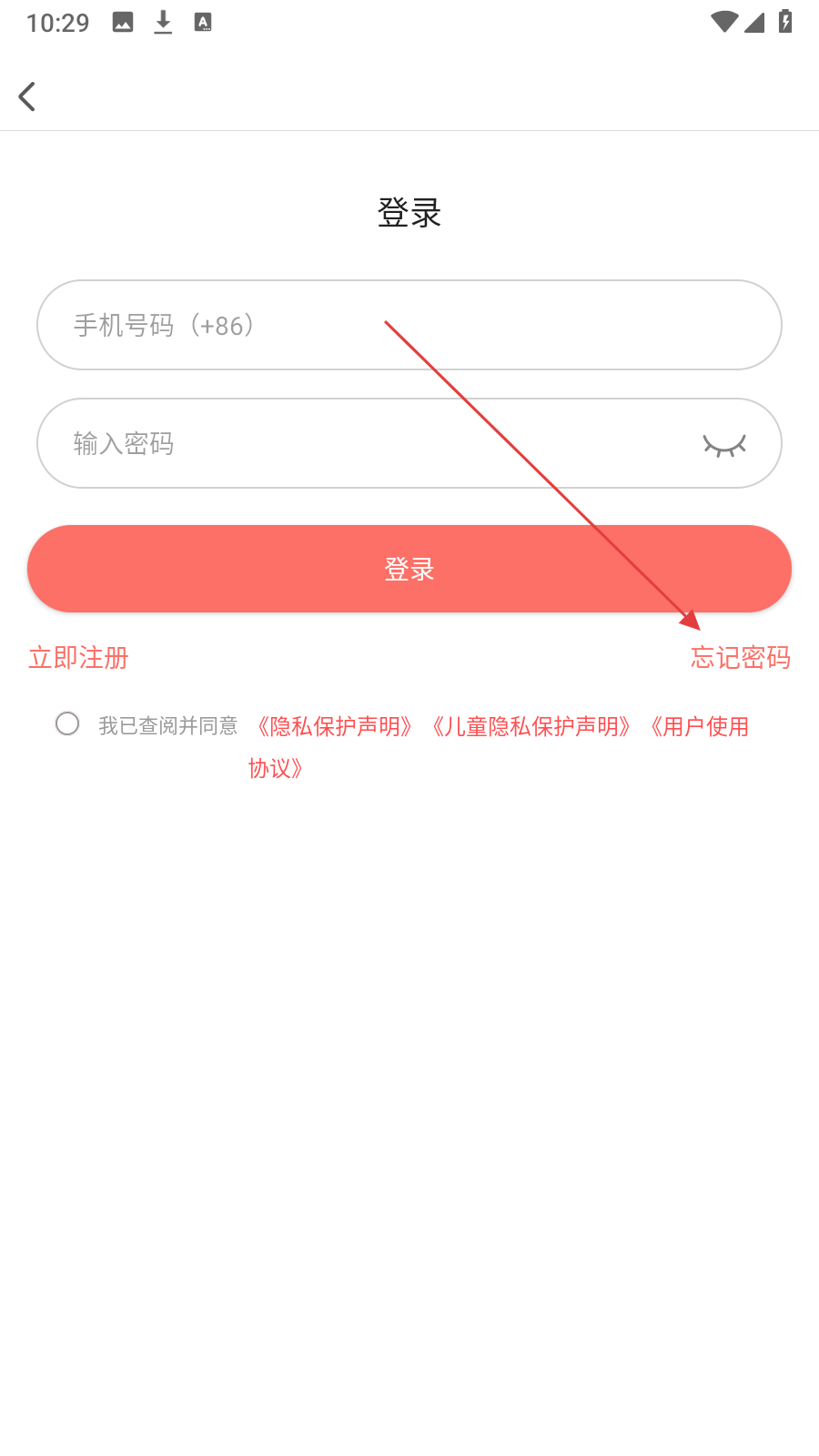Image resolution: width=819 pixels, height=1456 pixels.
Task: Open 《隐私保护声明》 link
Action: click(x=334, y=727)
